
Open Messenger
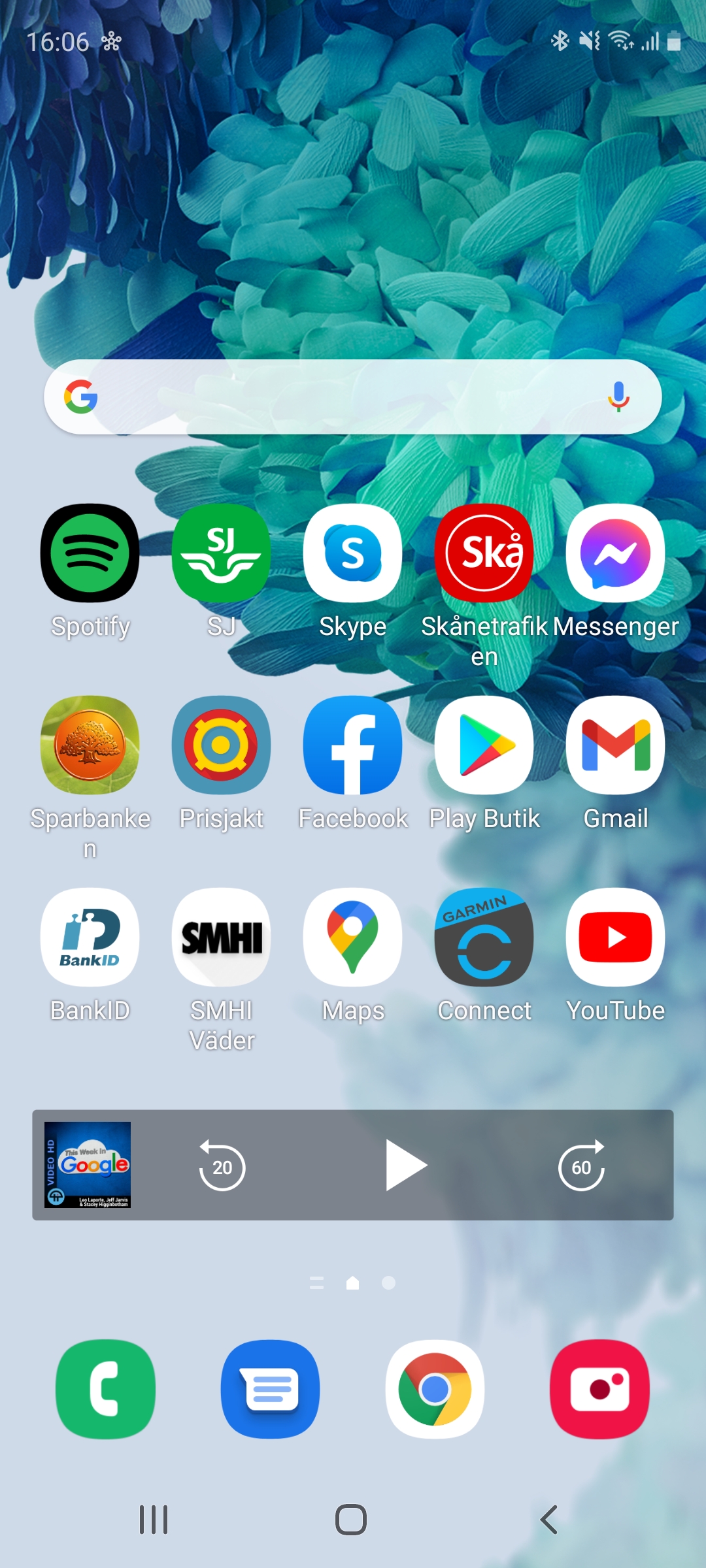click(x=616, y=553)
